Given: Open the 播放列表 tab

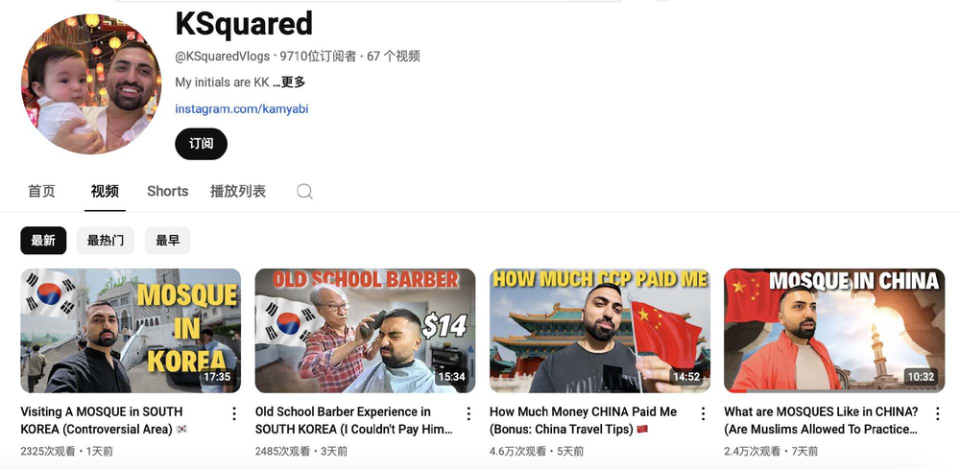Looking at the screenshot, I should [x=238, y=191].
